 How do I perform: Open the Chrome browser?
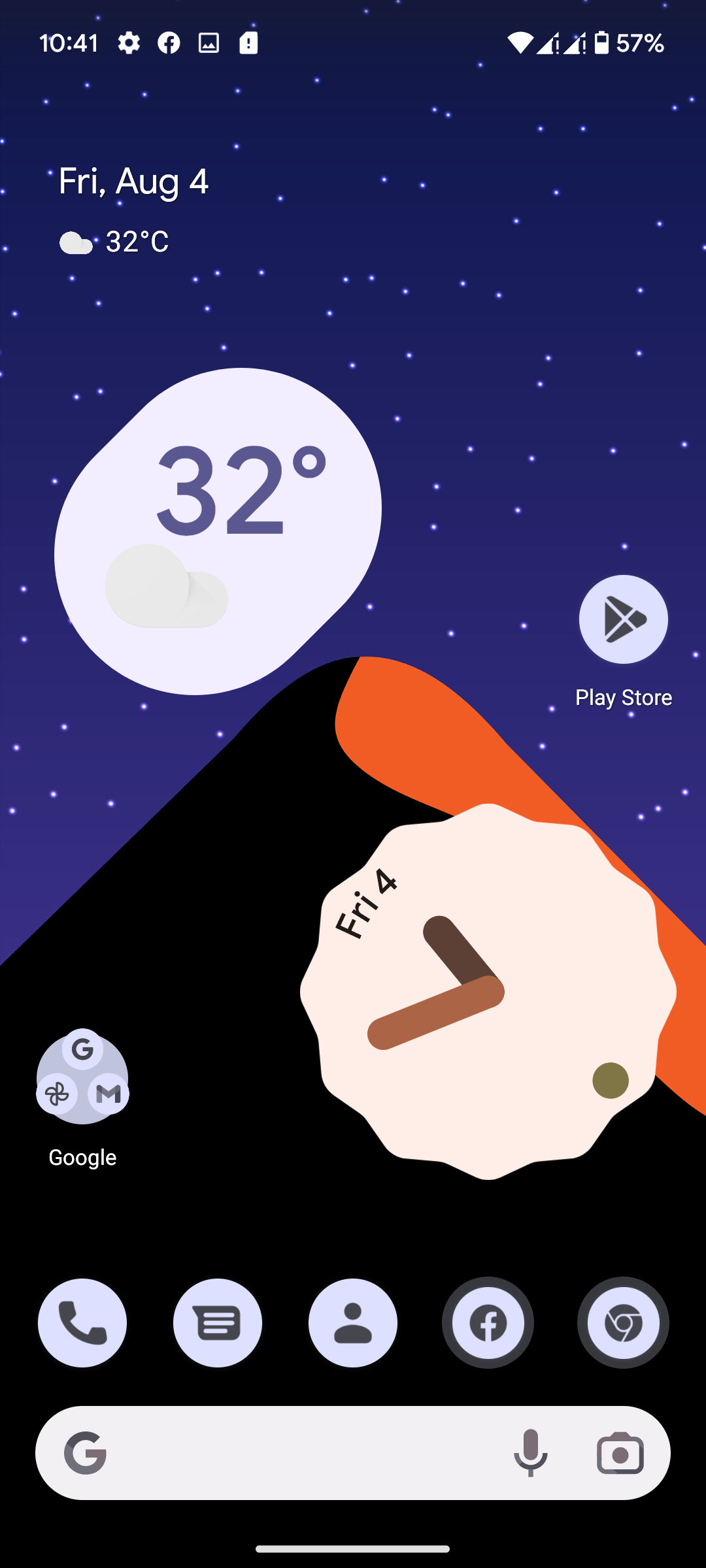623,1323
